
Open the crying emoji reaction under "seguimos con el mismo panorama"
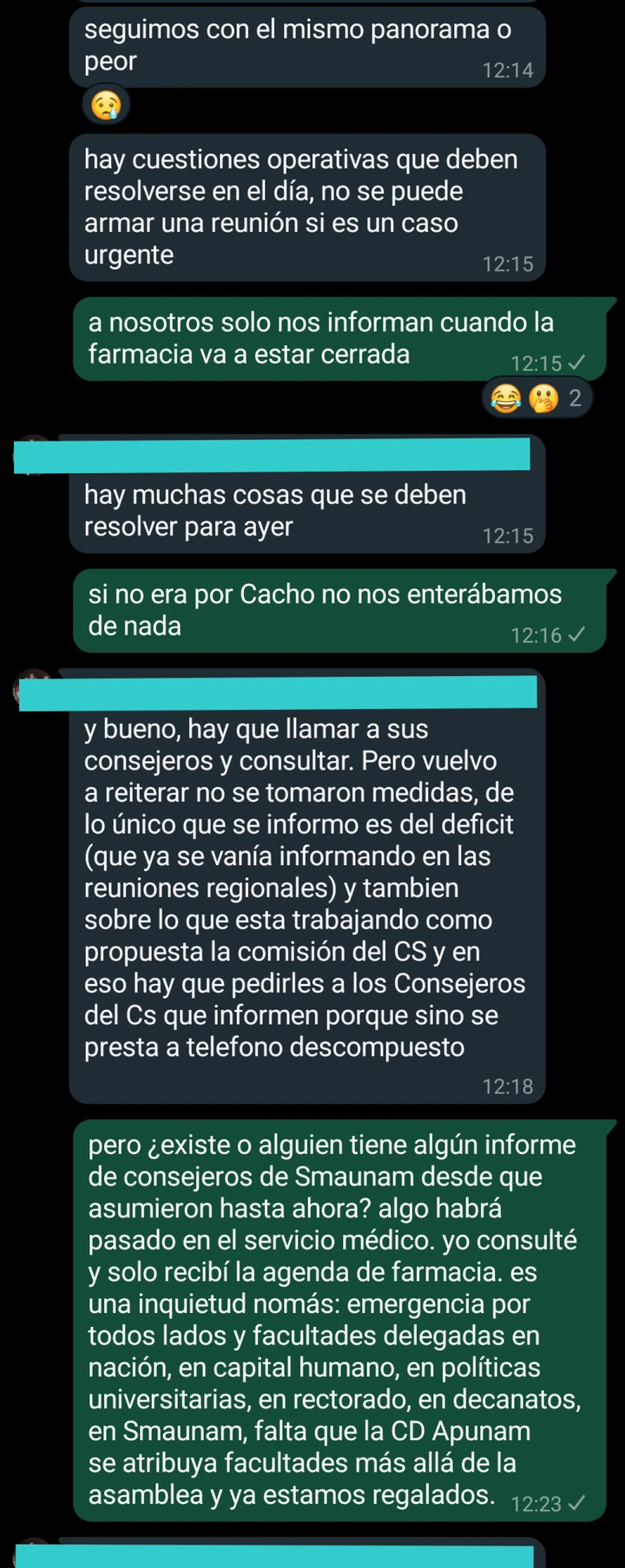click(x=106, y=106)
